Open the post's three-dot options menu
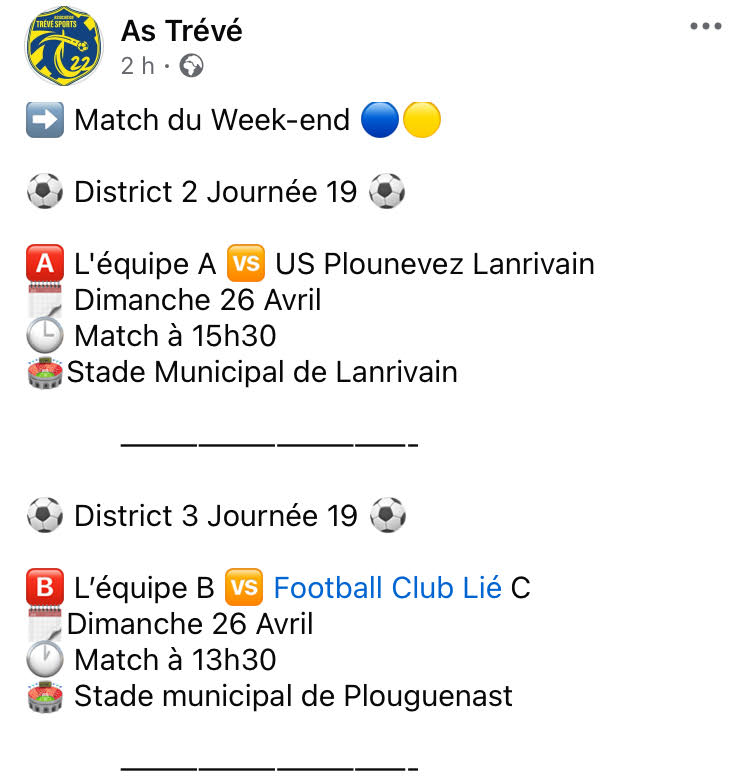This screenshot has width=750, height=784. (705, 27)
